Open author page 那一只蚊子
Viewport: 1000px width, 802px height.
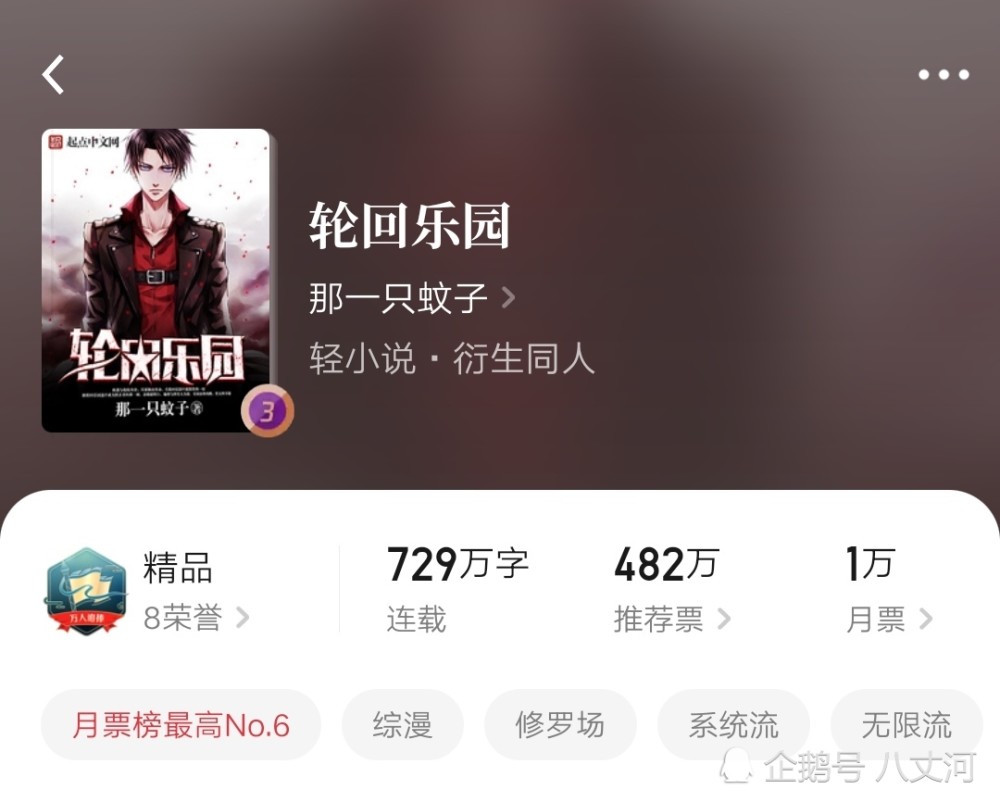(411, 298)
